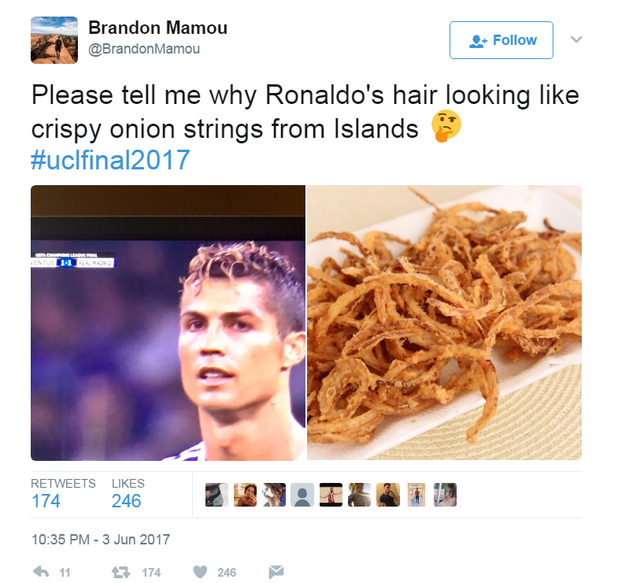See the 174 retweets list
This screenshot has width=618, height=583.
pos(46,501)
